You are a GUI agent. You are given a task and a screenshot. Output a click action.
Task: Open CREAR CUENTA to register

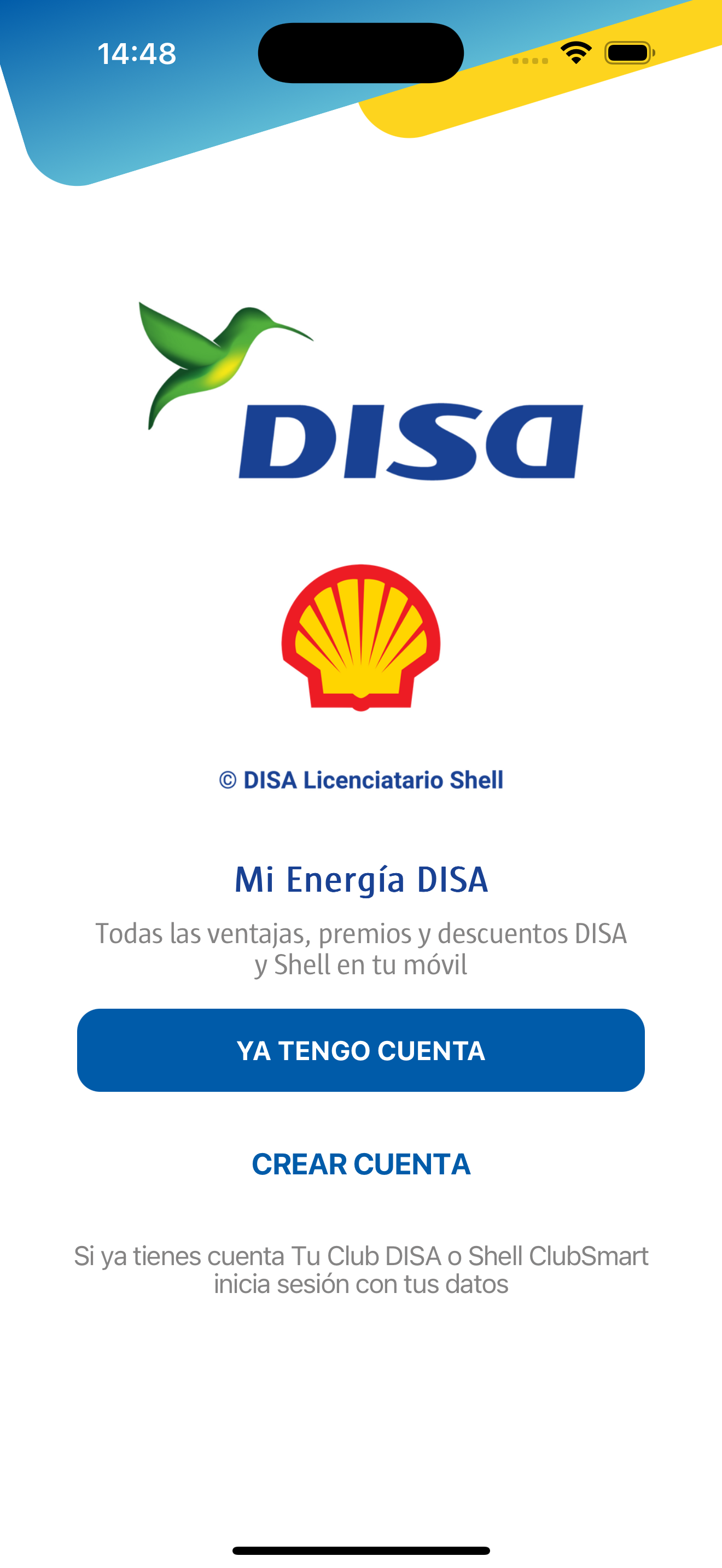[x=361, y=1164]
